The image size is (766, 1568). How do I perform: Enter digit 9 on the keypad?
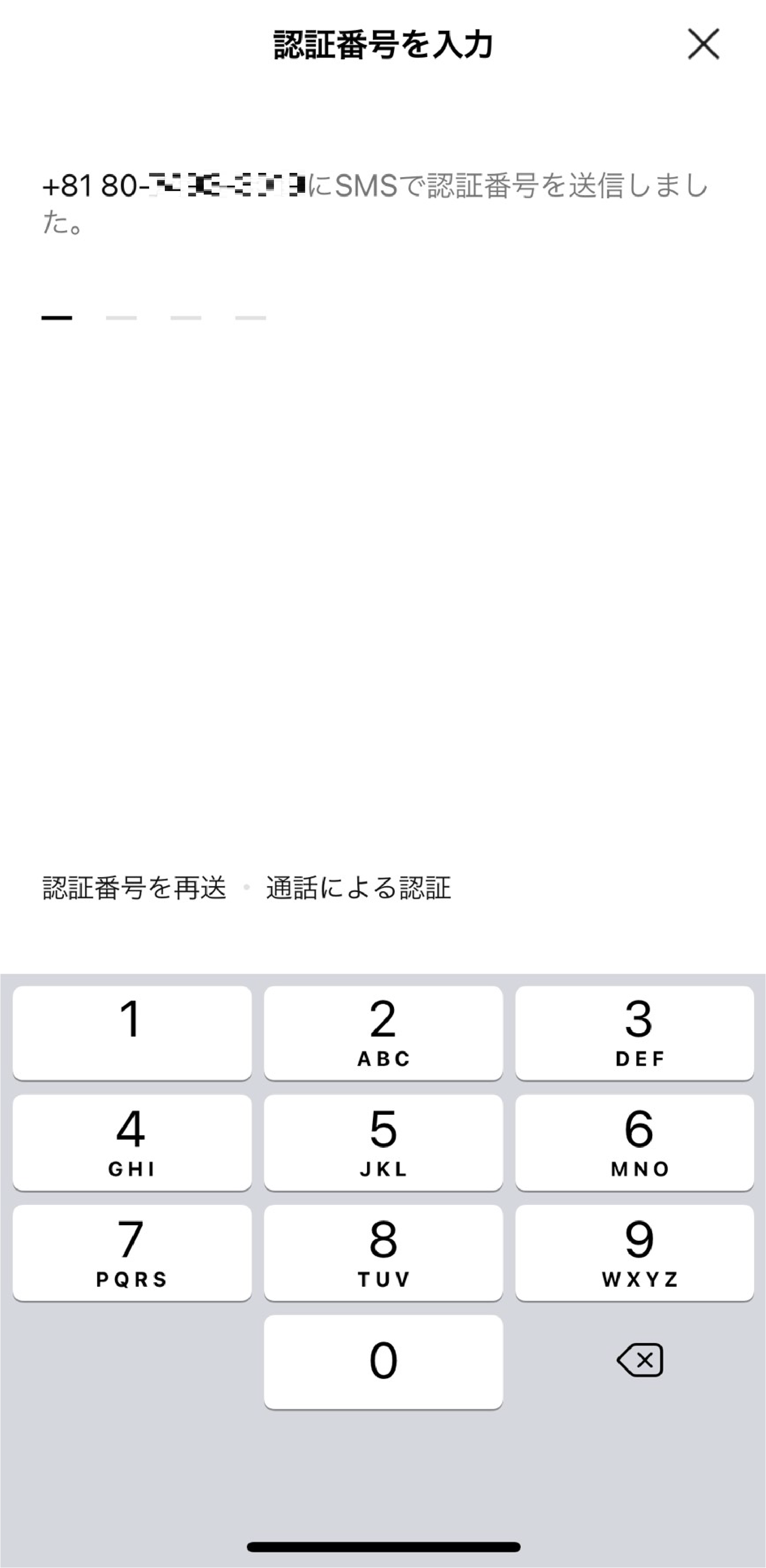coord(635,1253)
